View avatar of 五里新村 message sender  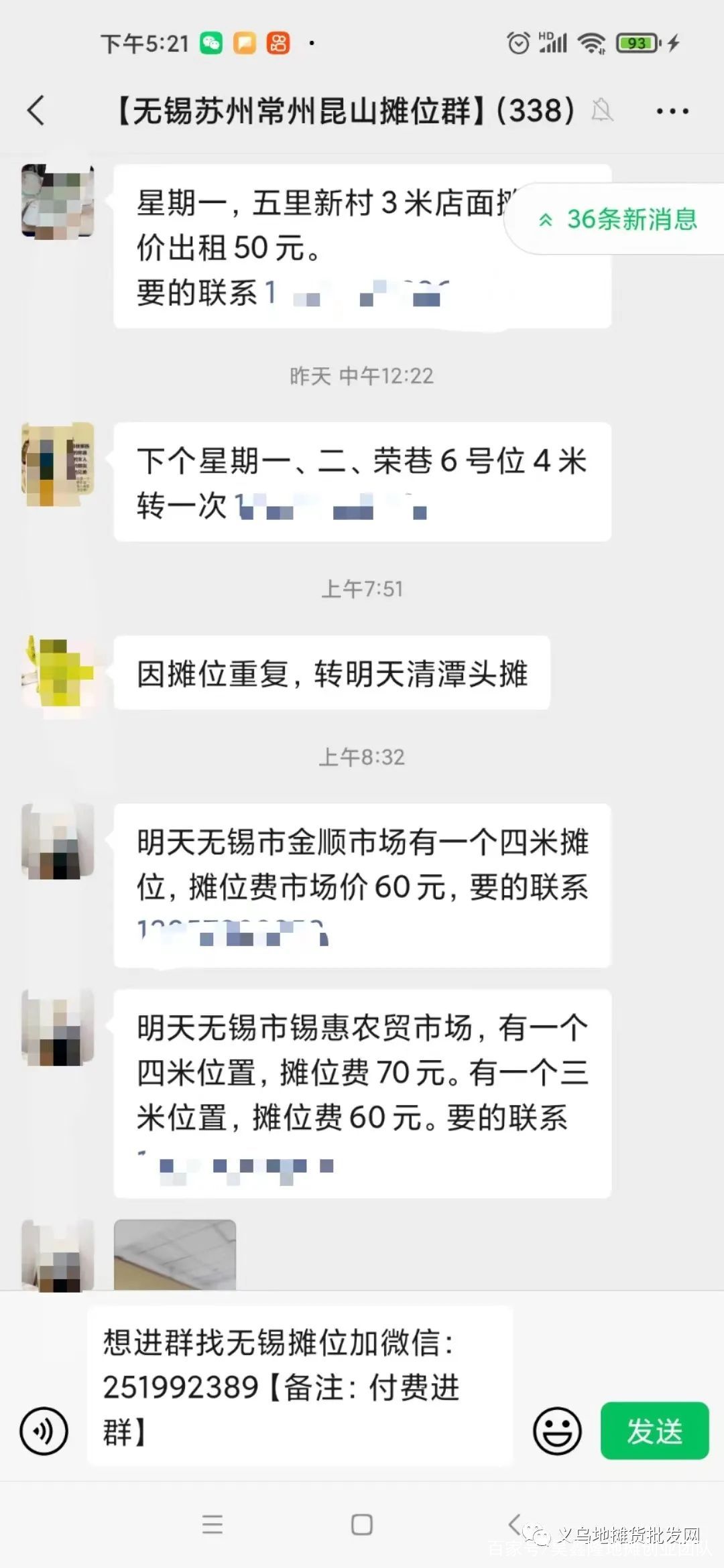(x=58, y=201)
